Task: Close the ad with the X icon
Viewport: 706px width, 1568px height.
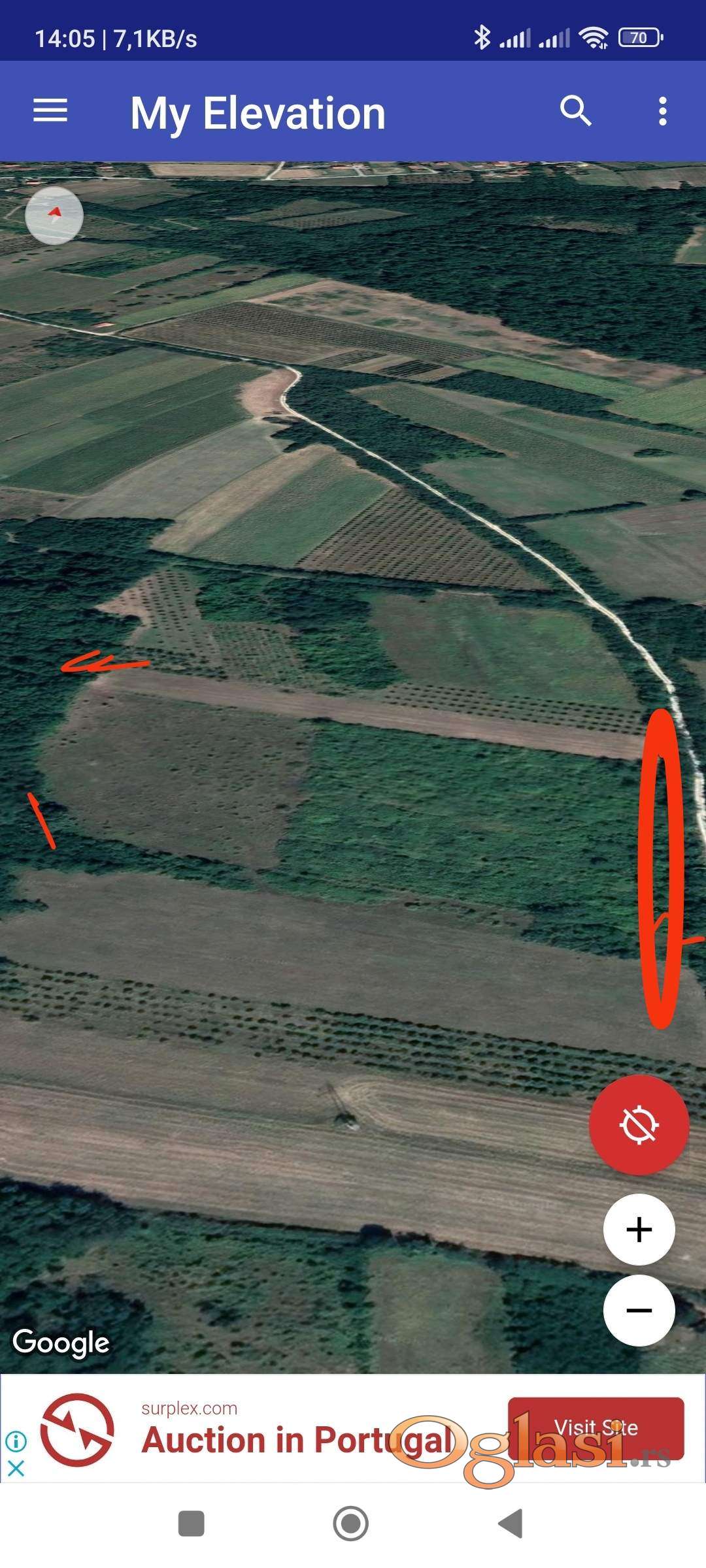Action: click(x=16, y=1468)
